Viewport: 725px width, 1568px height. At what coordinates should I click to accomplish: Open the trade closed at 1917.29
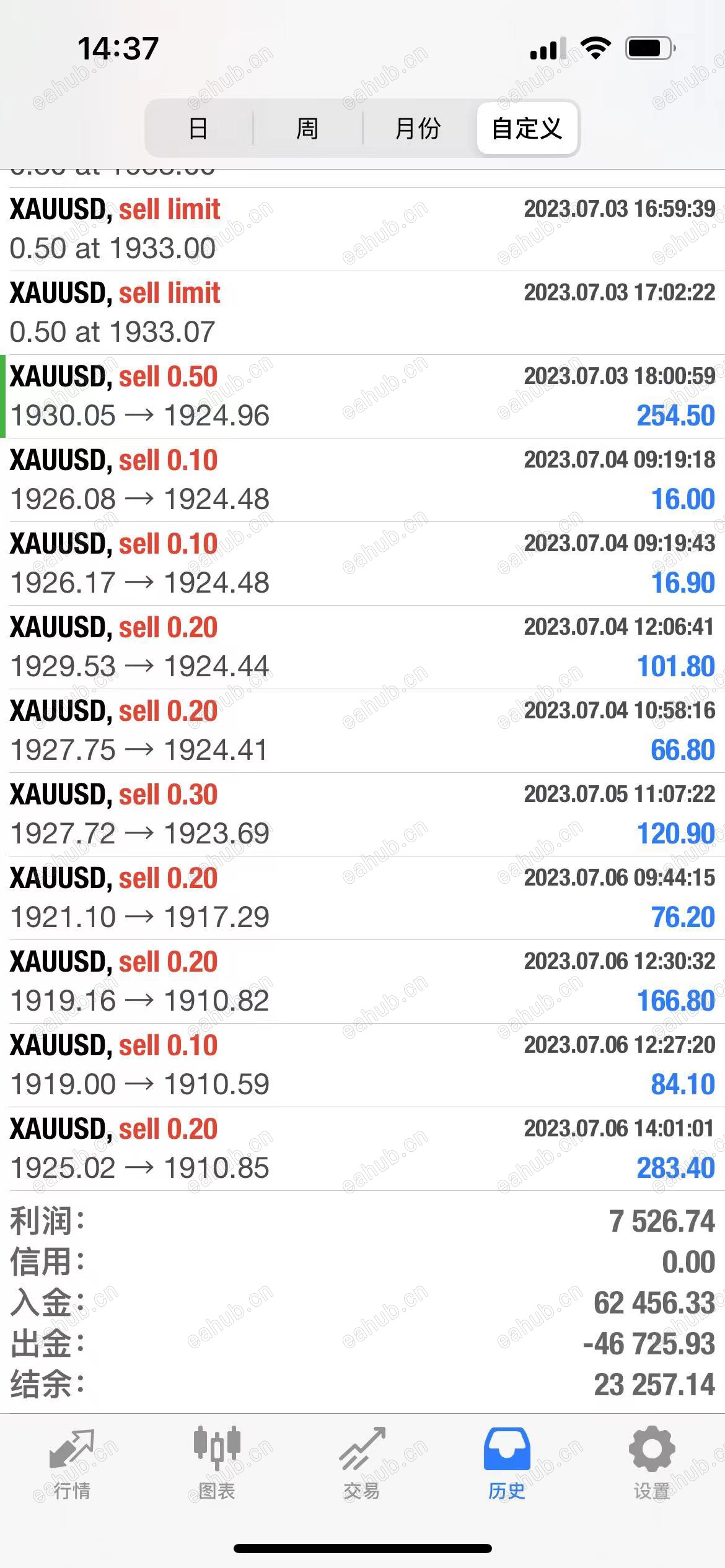(362, 898)
